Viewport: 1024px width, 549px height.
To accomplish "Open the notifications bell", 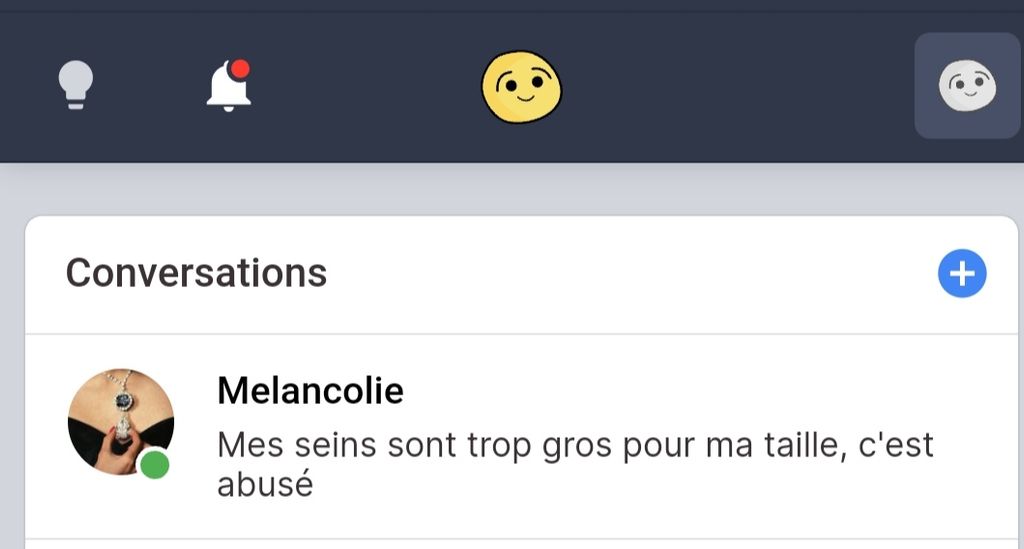I will [x=229, y=85].
